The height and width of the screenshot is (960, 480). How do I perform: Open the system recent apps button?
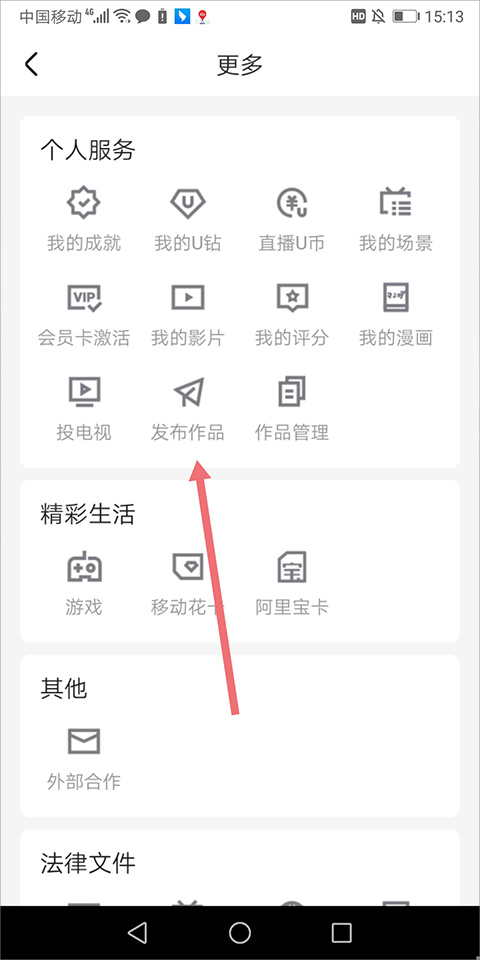pos(342,932)
